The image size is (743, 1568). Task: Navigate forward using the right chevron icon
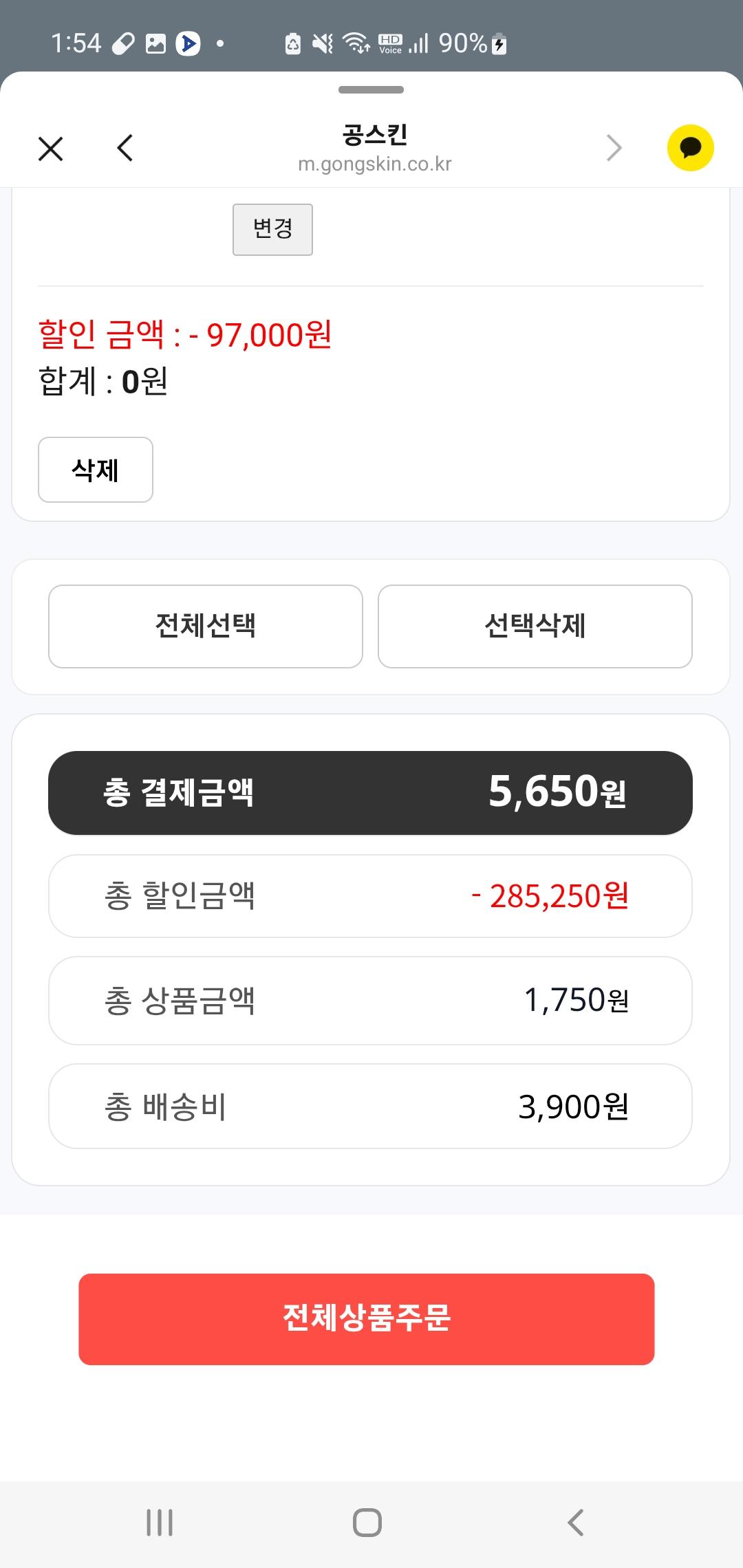(x=614, y=147)
